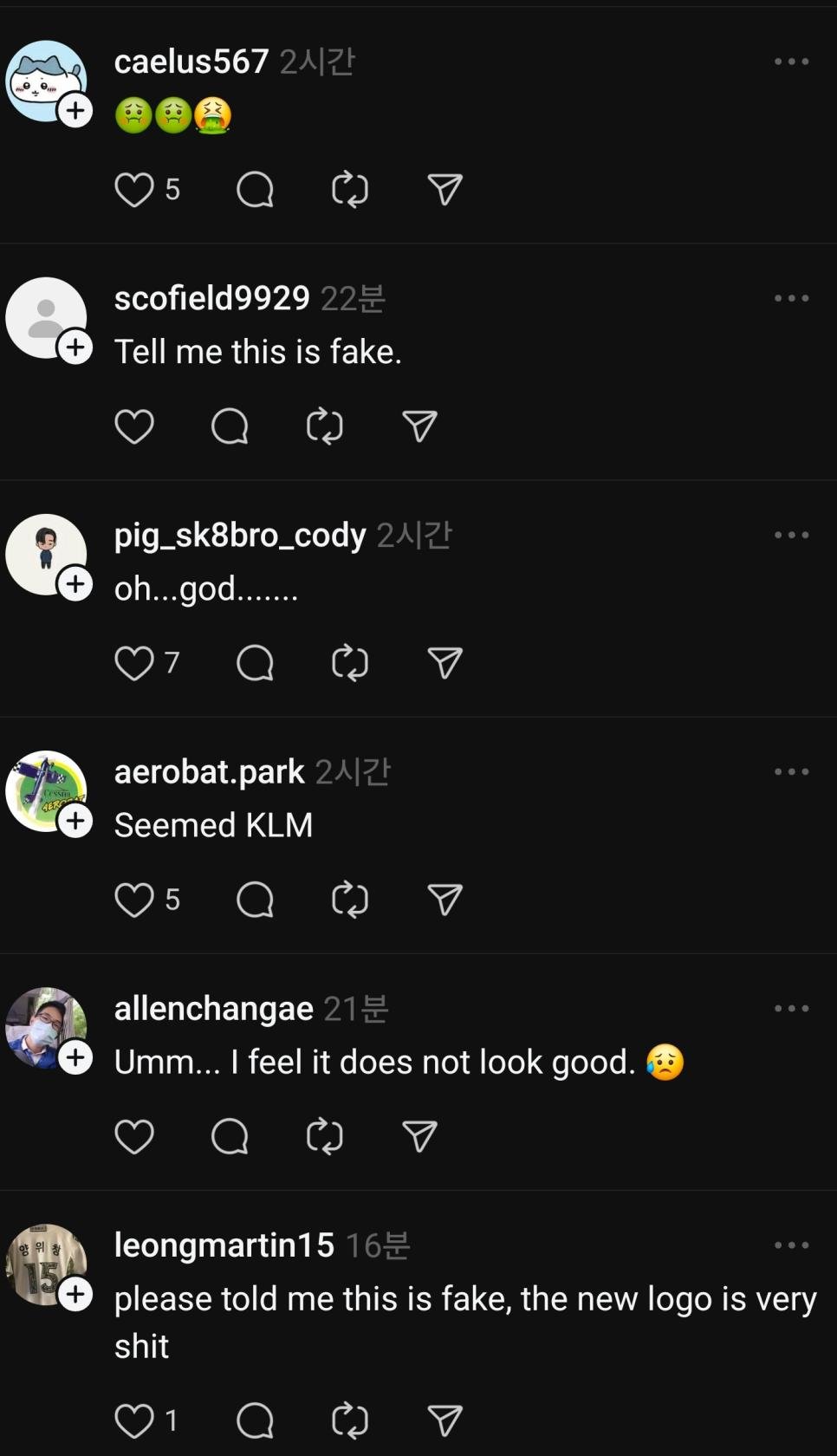Reply to scofield9929's comment

[230, 426]
